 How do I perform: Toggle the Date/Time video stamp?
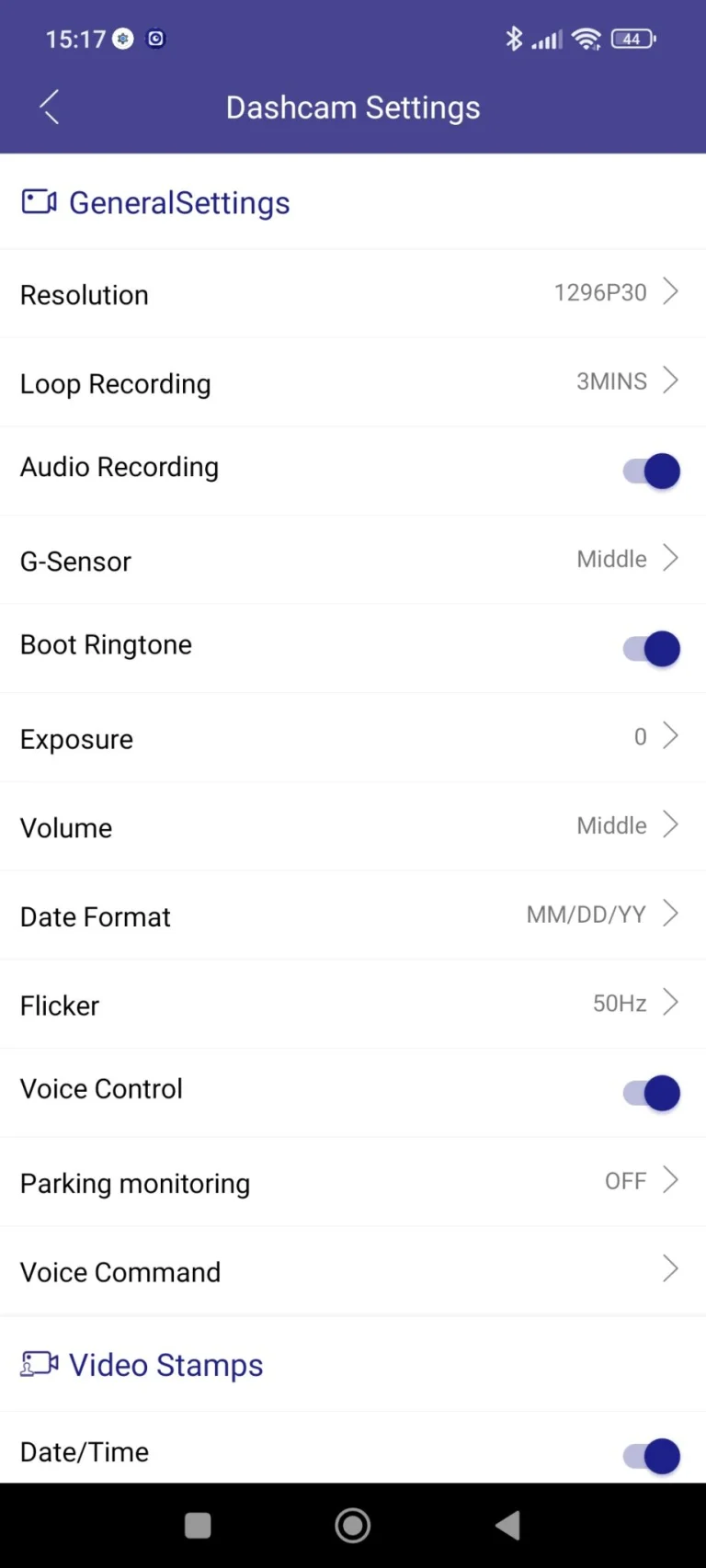pyautogui.click(x=652, y=1456)
